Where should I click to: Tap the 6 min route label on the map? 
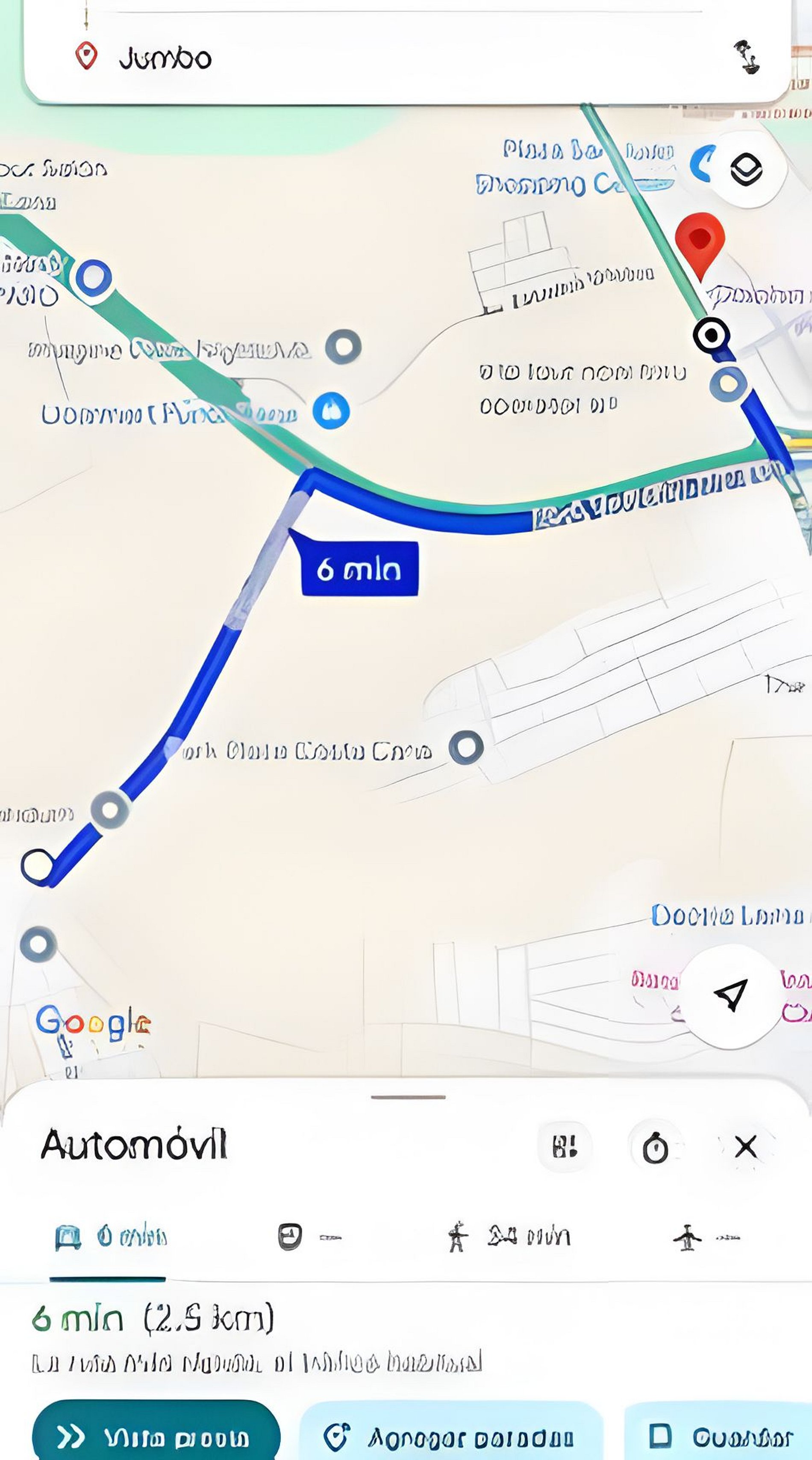(x=359, y=569)
